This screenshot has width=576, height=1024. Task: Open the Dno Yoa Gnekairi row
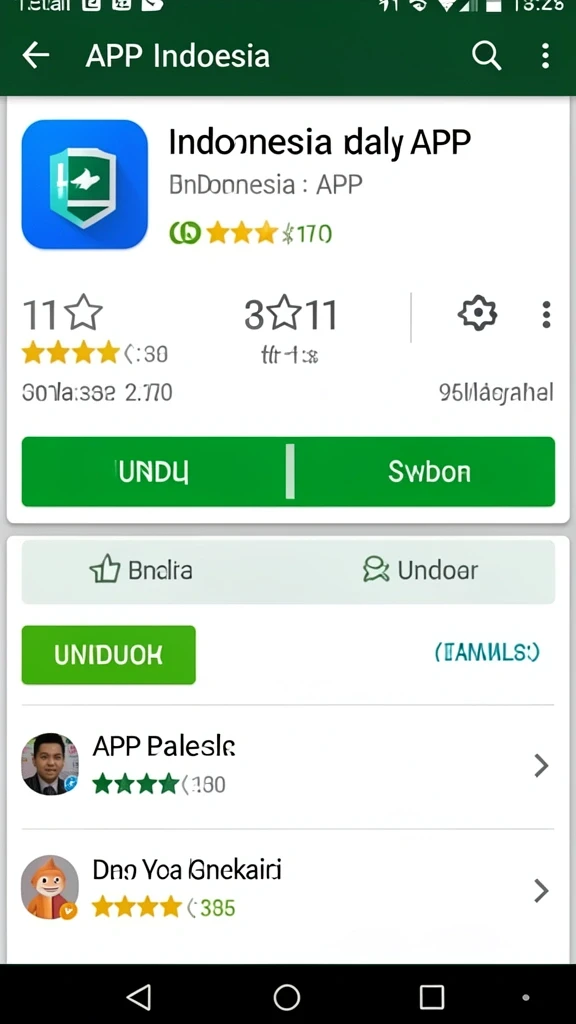pos(288,889)
